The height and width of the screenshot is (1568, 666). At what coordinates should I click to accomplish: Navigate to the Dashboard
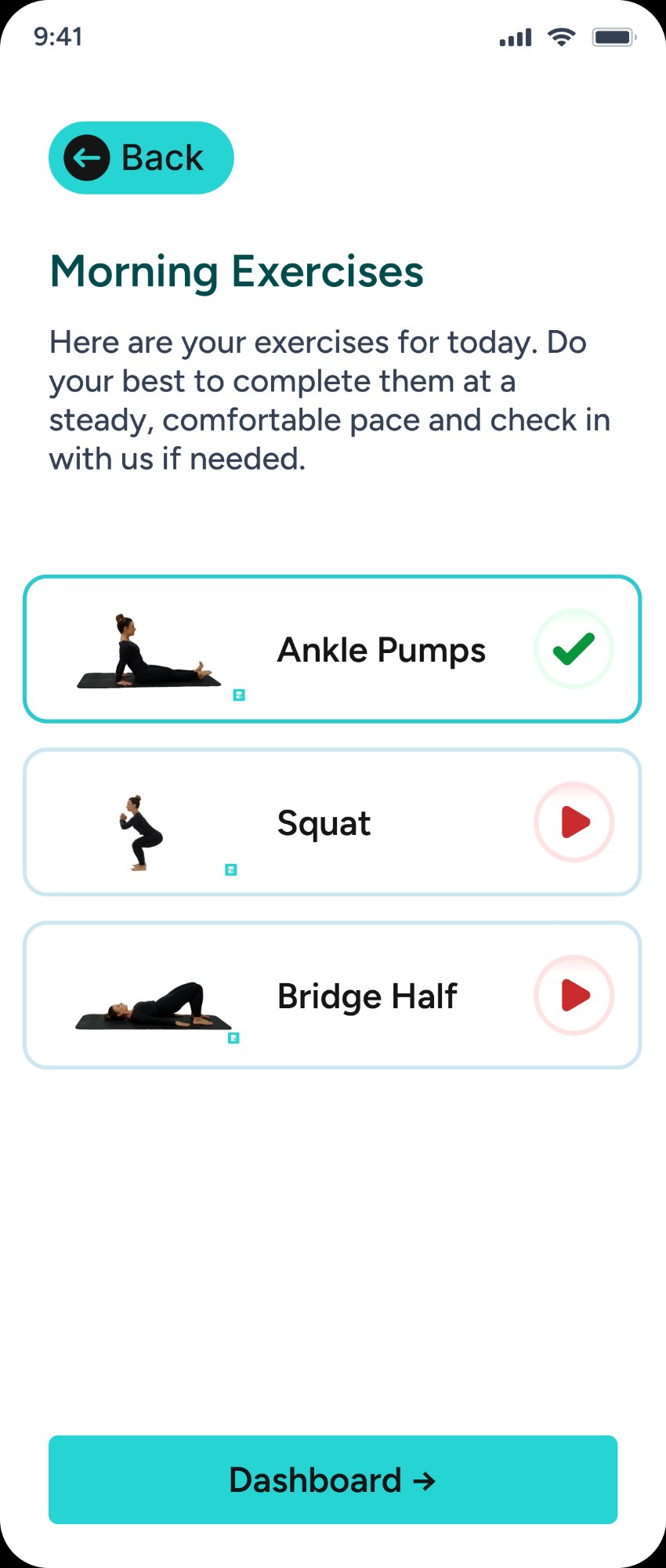point(332,1480)
